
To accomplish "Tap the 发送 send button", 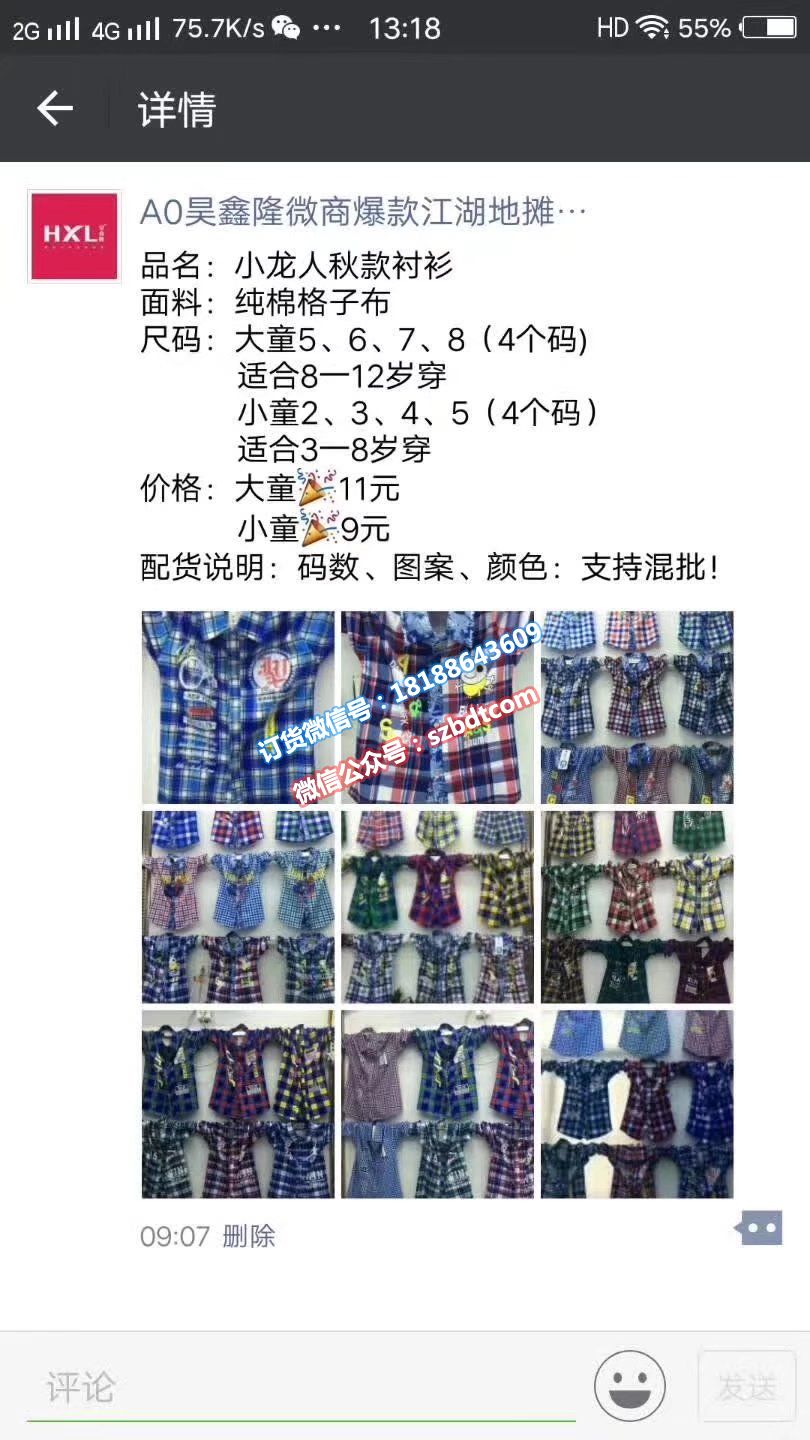I will click(747, 1386).
